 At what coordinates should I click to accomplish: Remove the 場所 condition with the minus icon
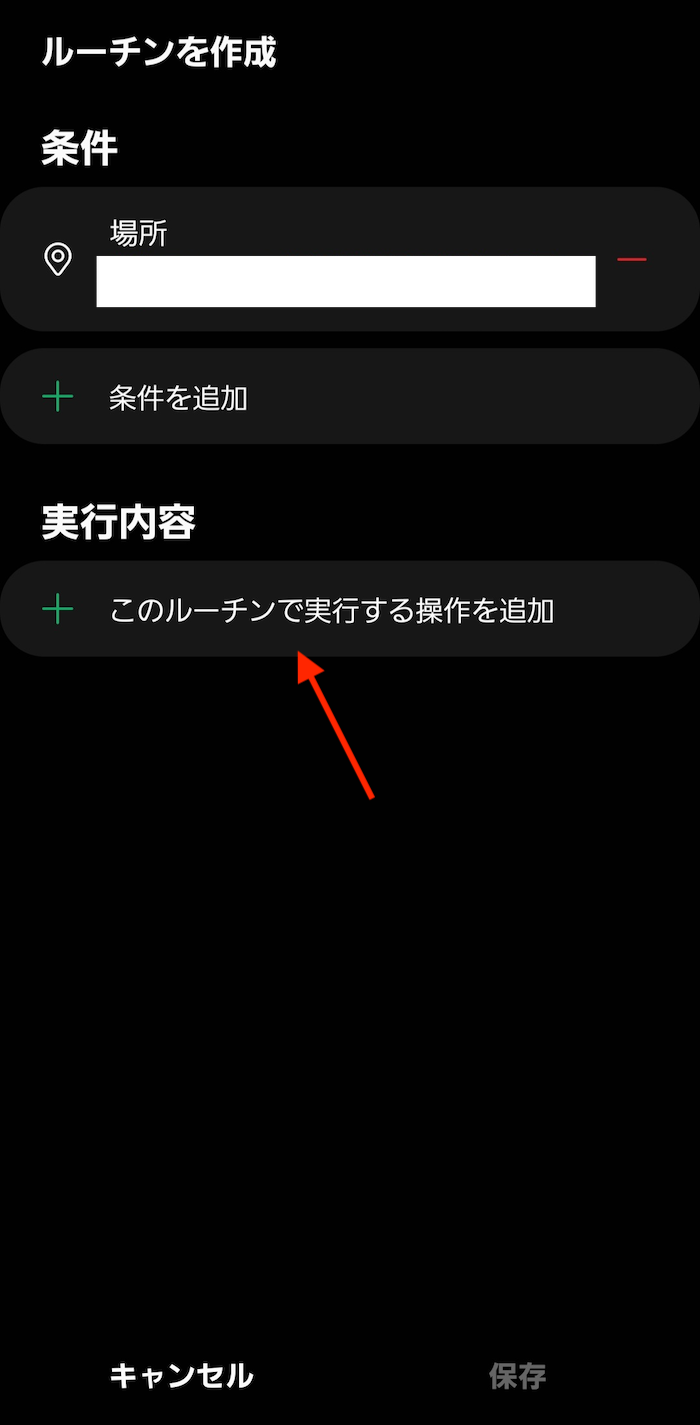(632, 260)
